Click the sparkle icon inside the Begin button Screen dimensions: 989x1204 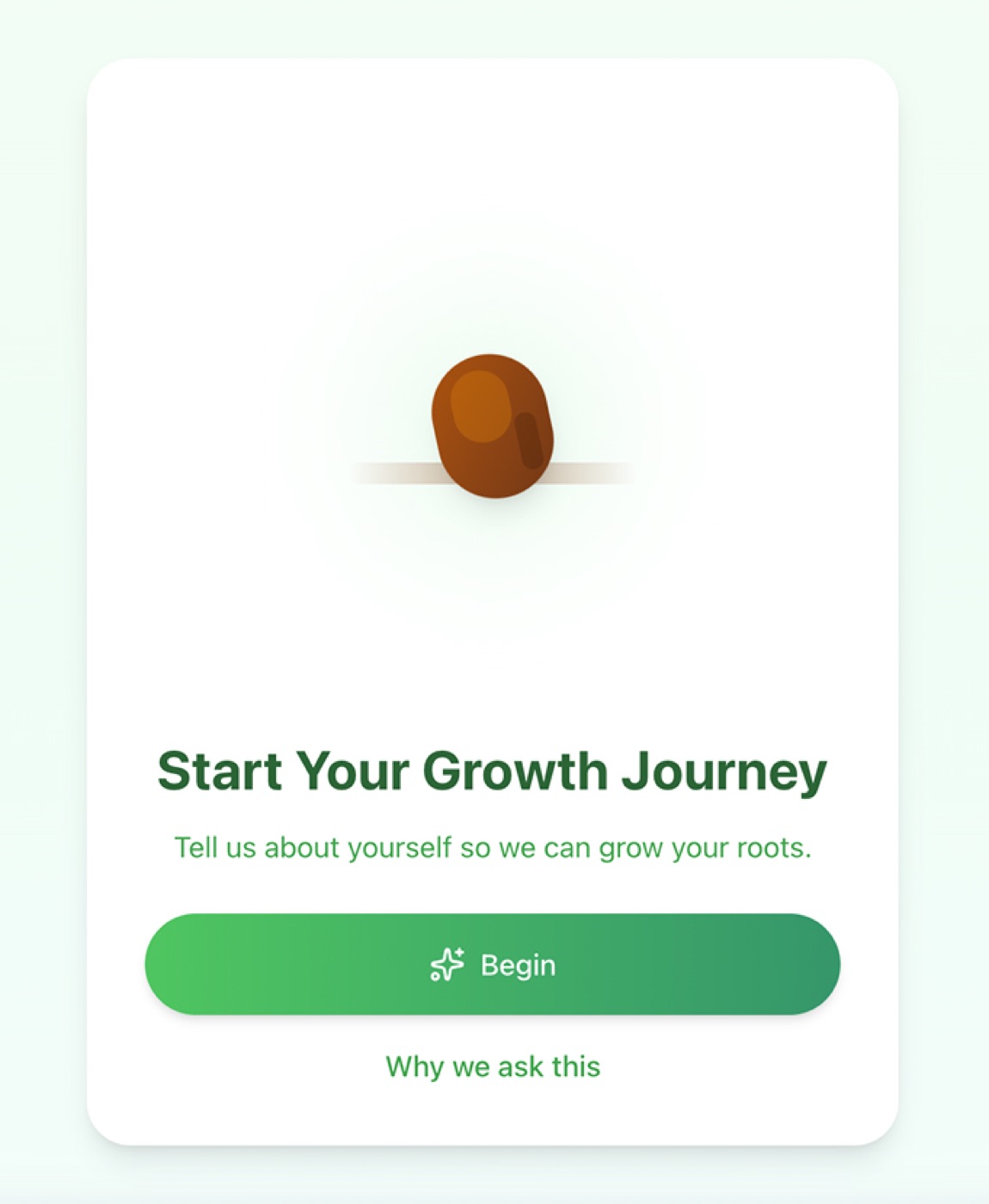(x=446, y=965)
